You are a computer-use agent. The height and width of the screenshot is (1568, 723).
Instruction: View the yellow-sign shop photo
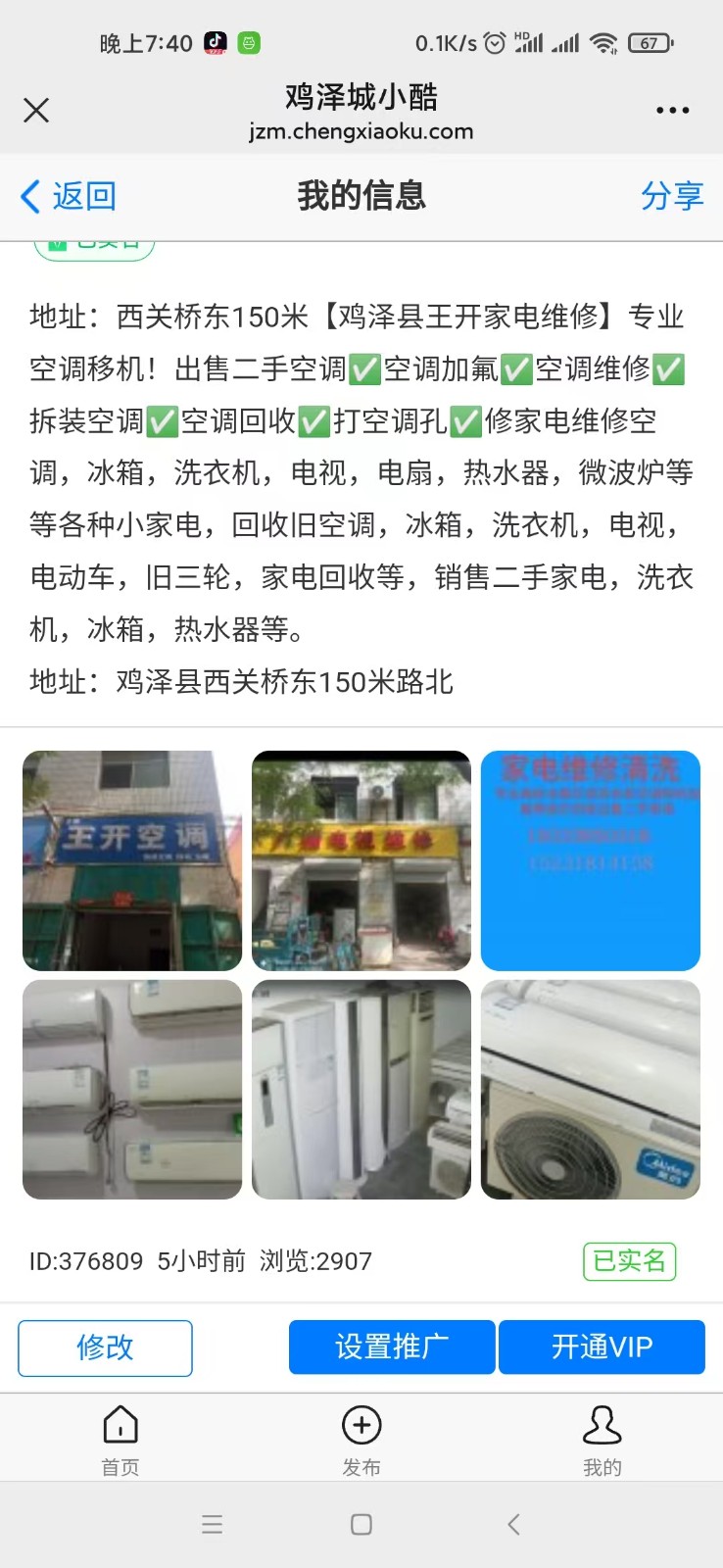tap(361, 860)
